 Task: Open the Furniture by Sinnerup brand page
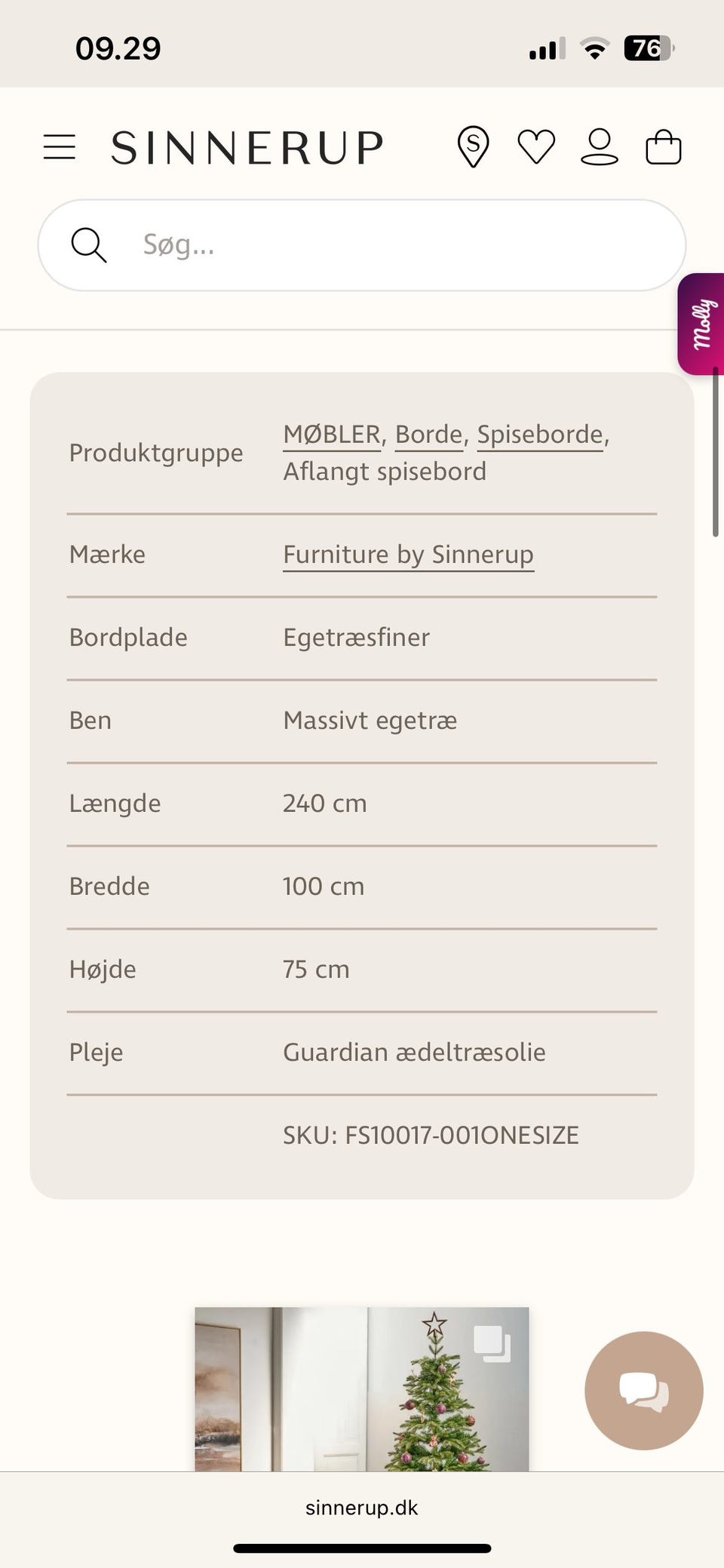[x=408, y=554]
